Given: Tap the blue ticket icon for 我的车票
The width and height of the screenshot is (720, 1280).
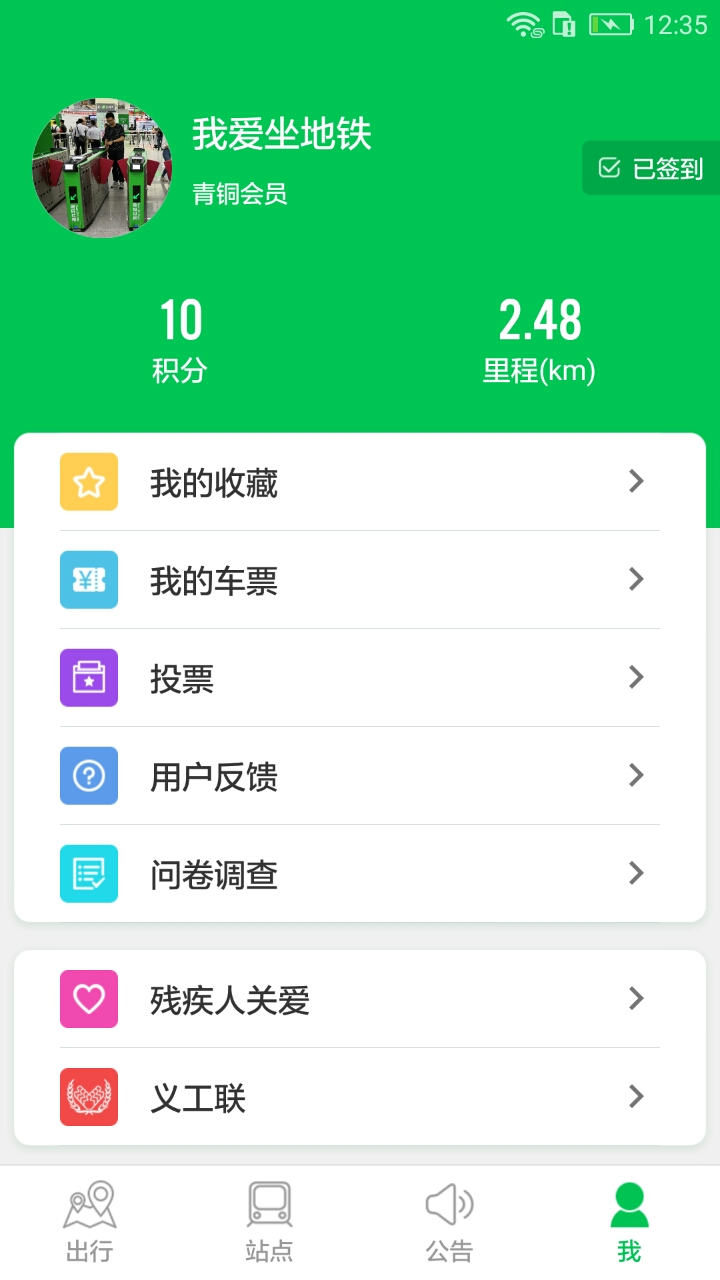Looking at the screenshot, I should (88, 580).
